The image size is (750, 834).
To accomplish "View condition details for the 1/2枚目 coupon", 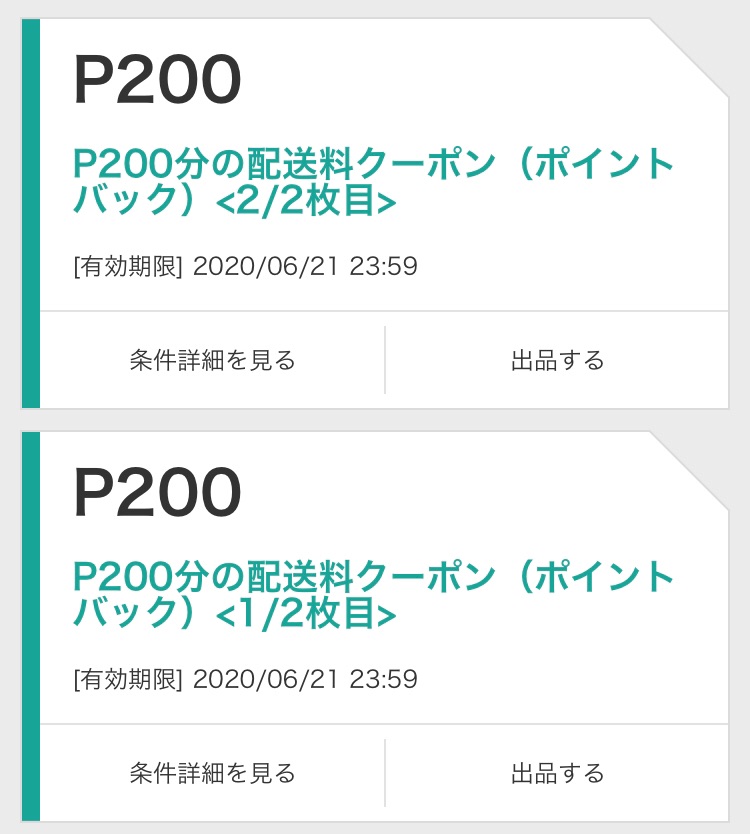I will [212, 773].
